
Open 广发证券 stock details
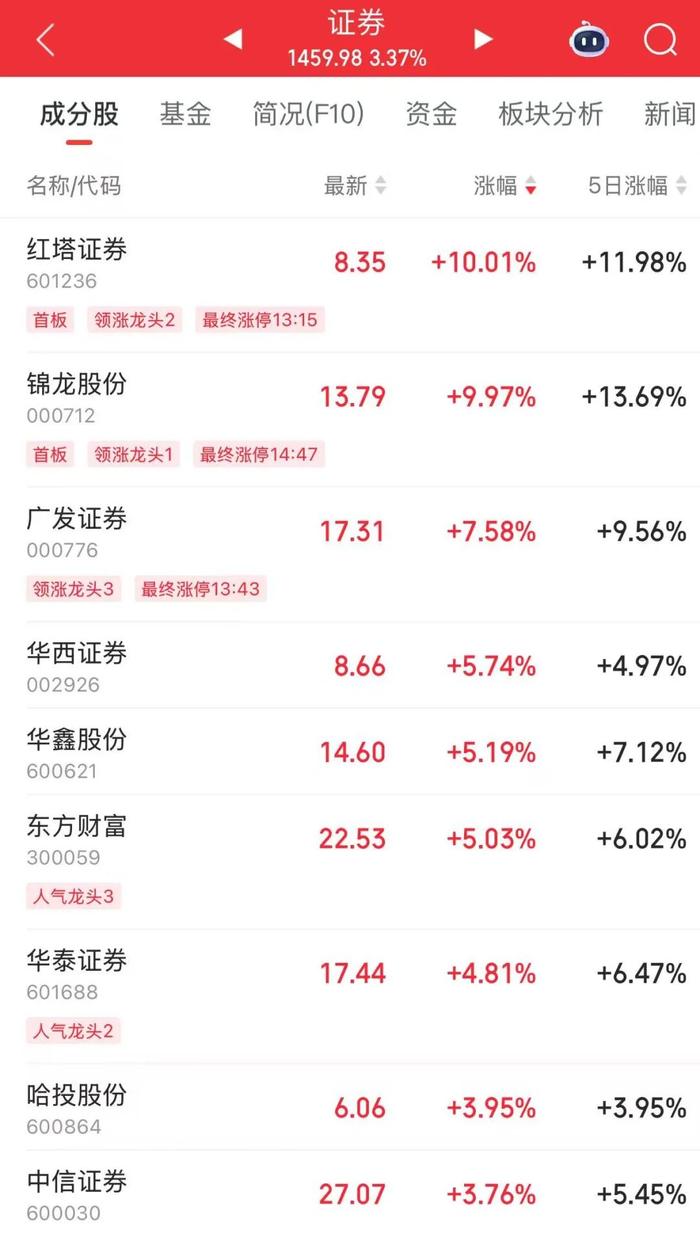(x=350, y=554)
